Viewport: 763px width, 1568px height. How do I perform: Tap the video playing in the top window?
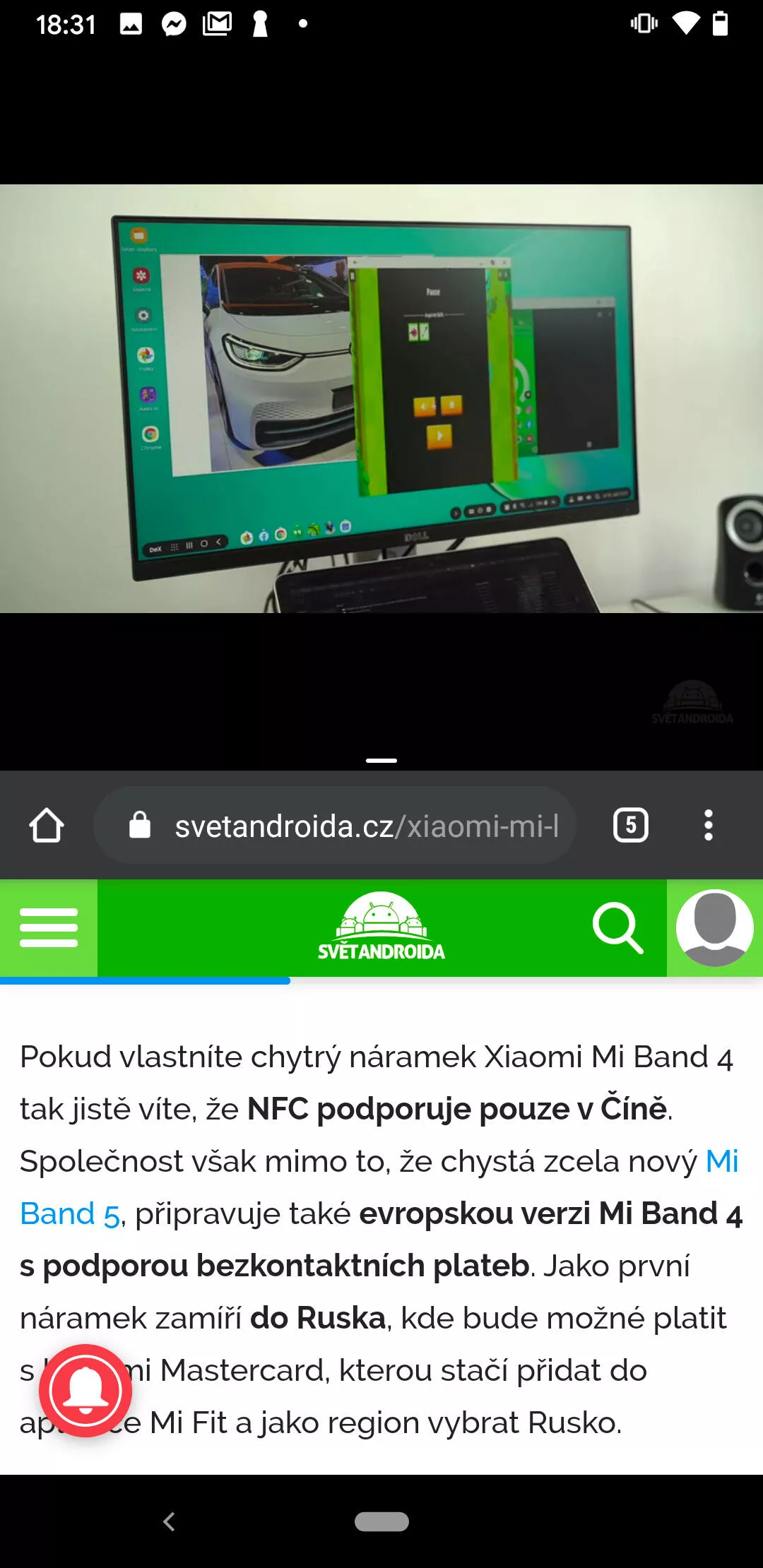click(x=381, y=398)
